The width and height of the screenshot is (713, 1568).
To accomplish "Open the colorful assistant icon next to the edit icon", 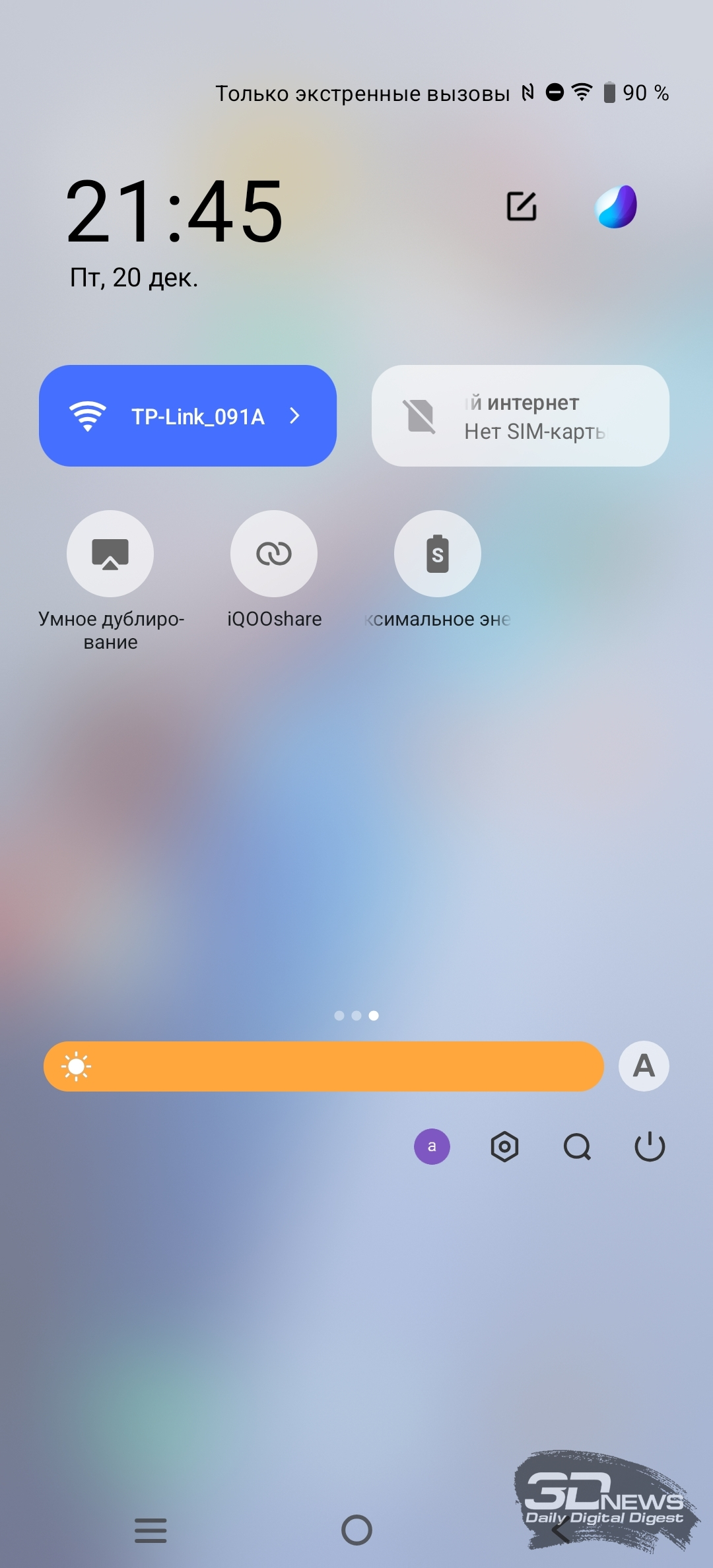I will [616, 207].
